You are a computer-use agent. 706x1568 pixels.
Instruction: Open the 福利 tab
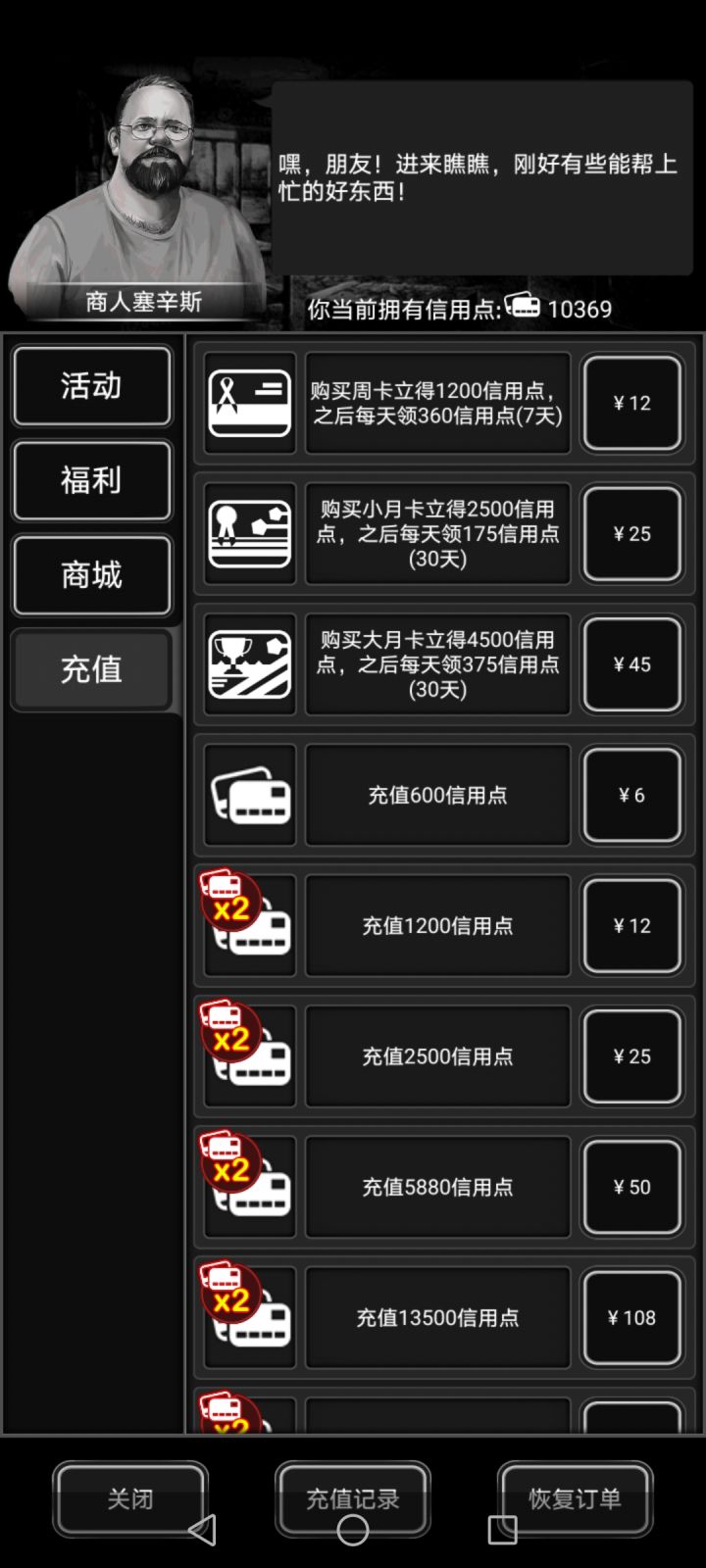point(92,481)
